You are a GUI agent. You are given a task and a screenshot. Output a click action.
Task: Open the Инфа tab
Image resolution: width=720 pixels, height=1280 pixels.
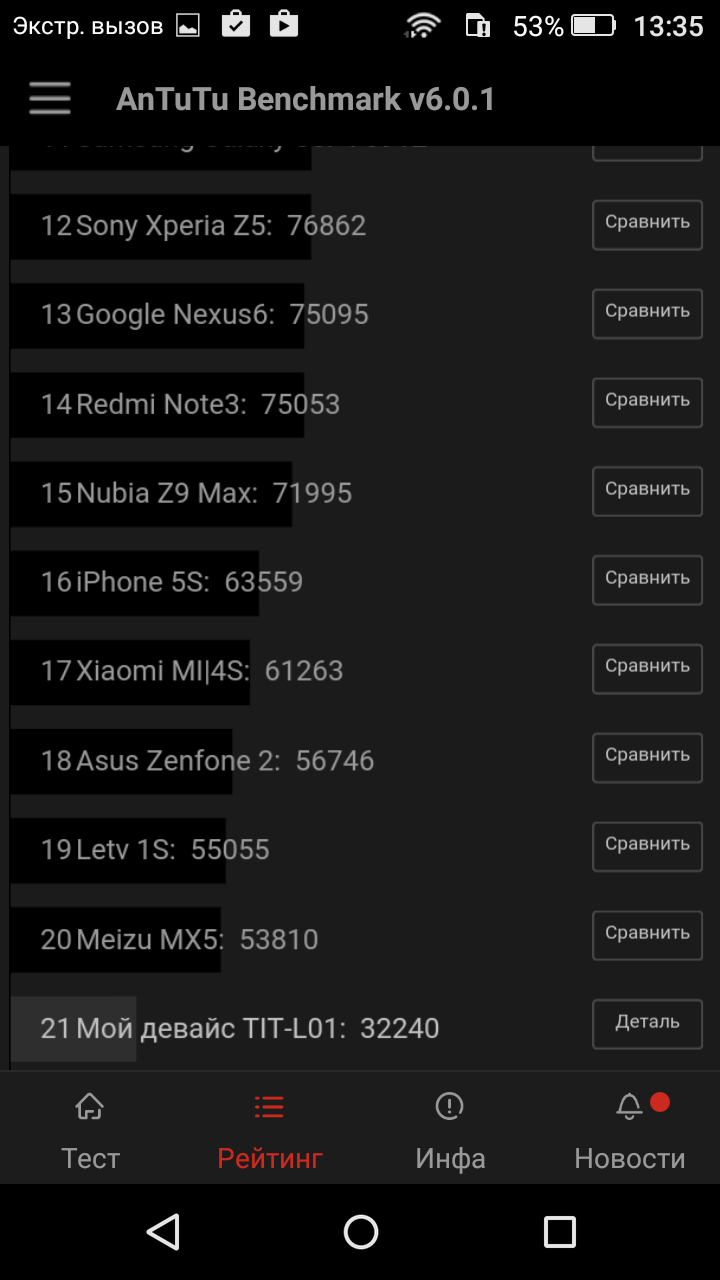[450, 1132]
